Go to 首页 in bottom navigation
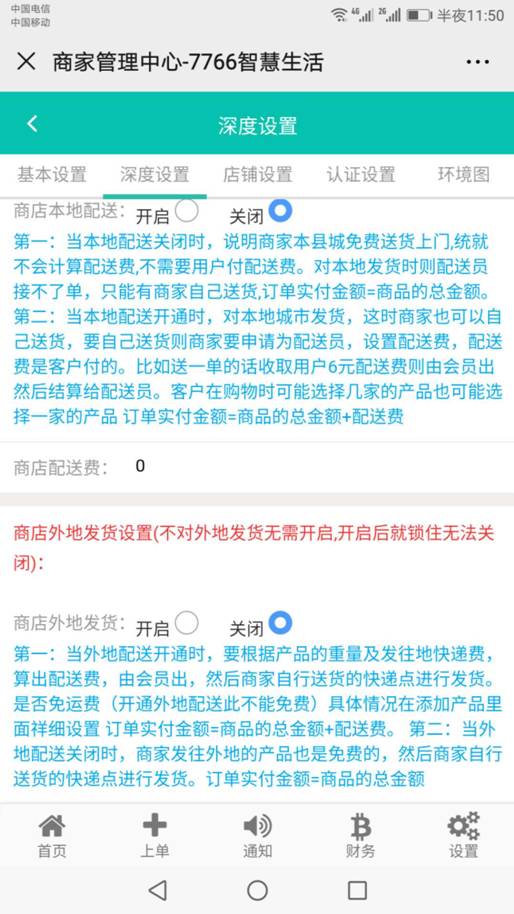Screen dimensions: 514x914 52,835
